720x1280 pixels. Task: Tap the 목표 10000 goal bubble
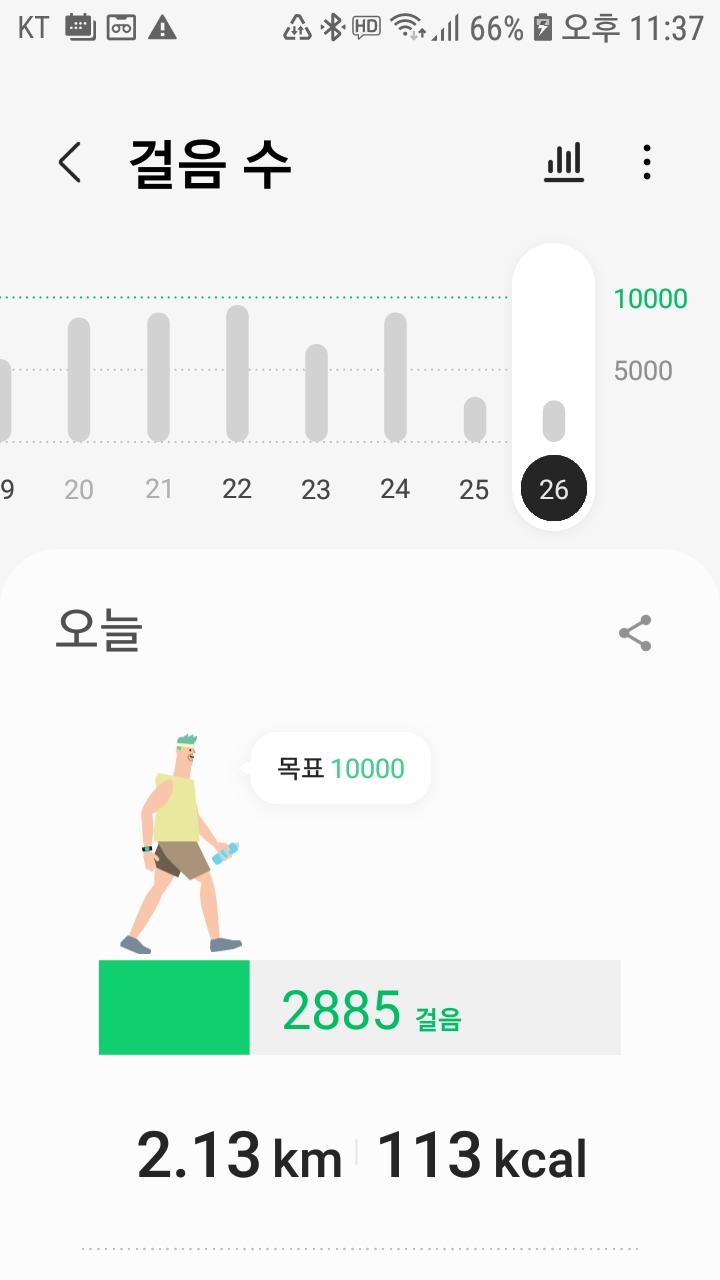341,769
